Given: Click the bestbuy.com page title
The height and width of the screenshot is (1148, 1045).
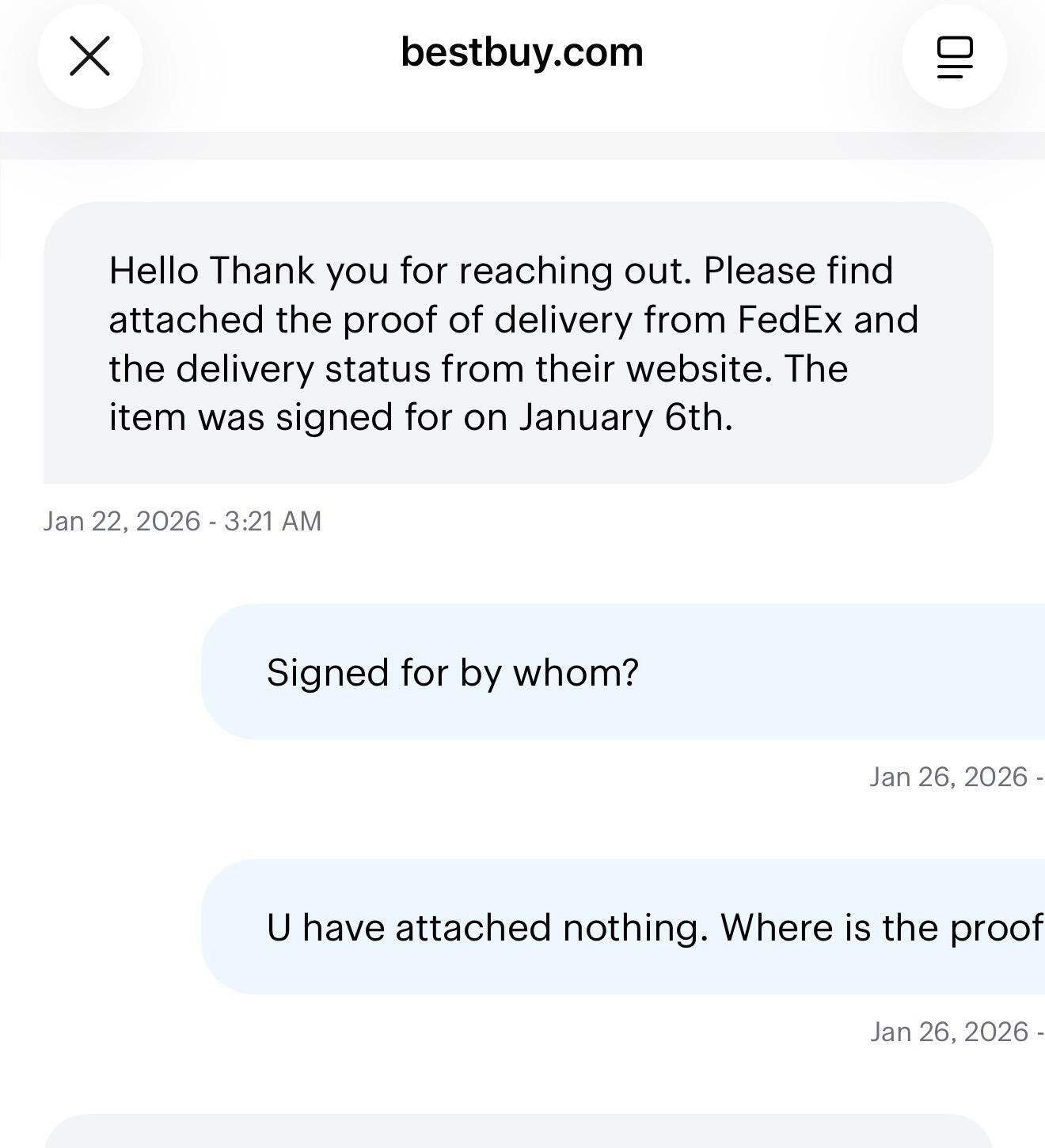Looking at the screenshot, I should pos(522,51).
